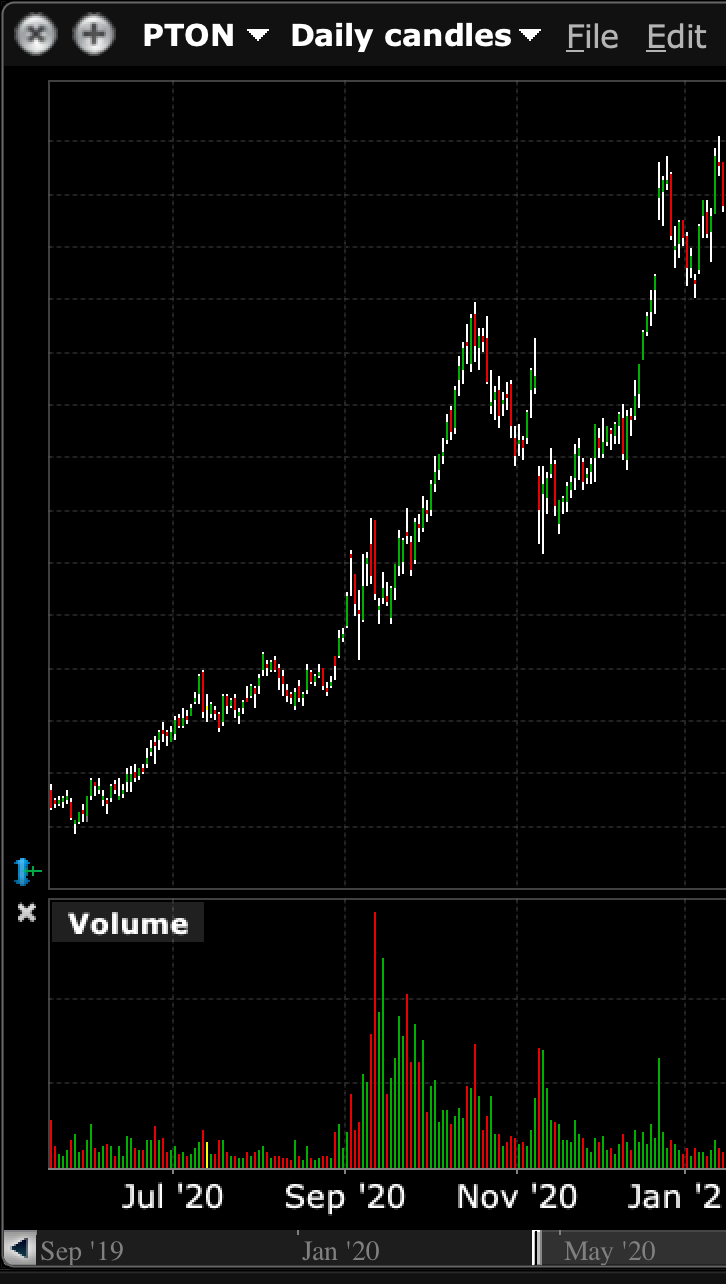Change the Daily candles chart type
726x1284 pixels.
point(415,36)
